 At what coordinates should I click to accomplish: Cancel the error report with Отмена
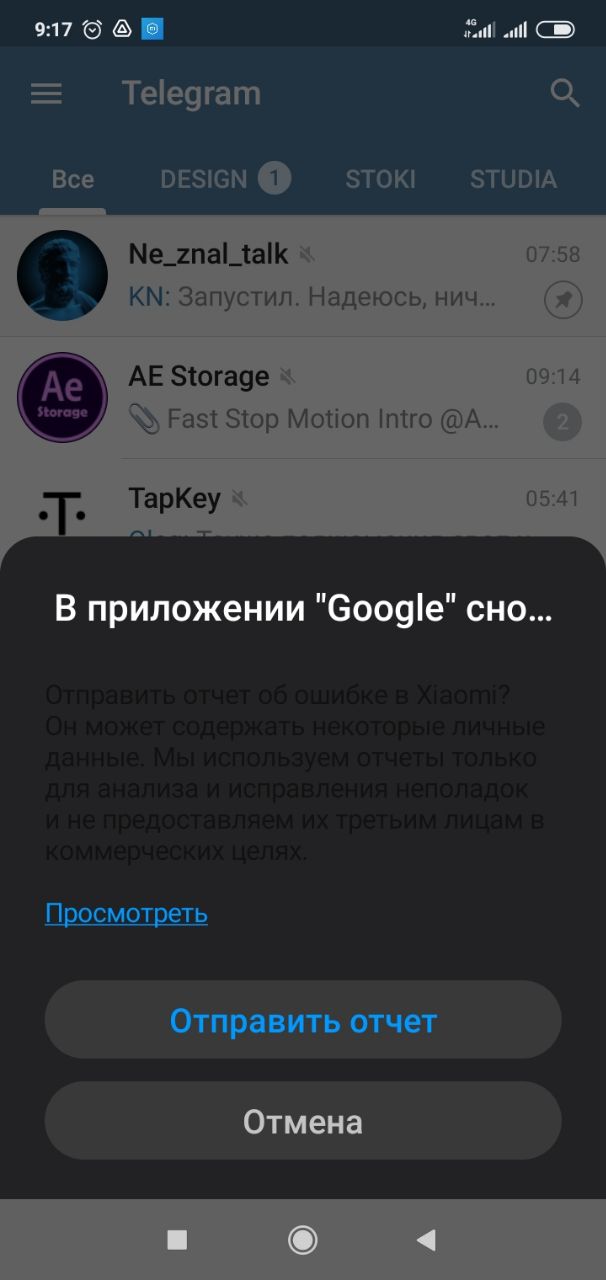click(303, 1121)
